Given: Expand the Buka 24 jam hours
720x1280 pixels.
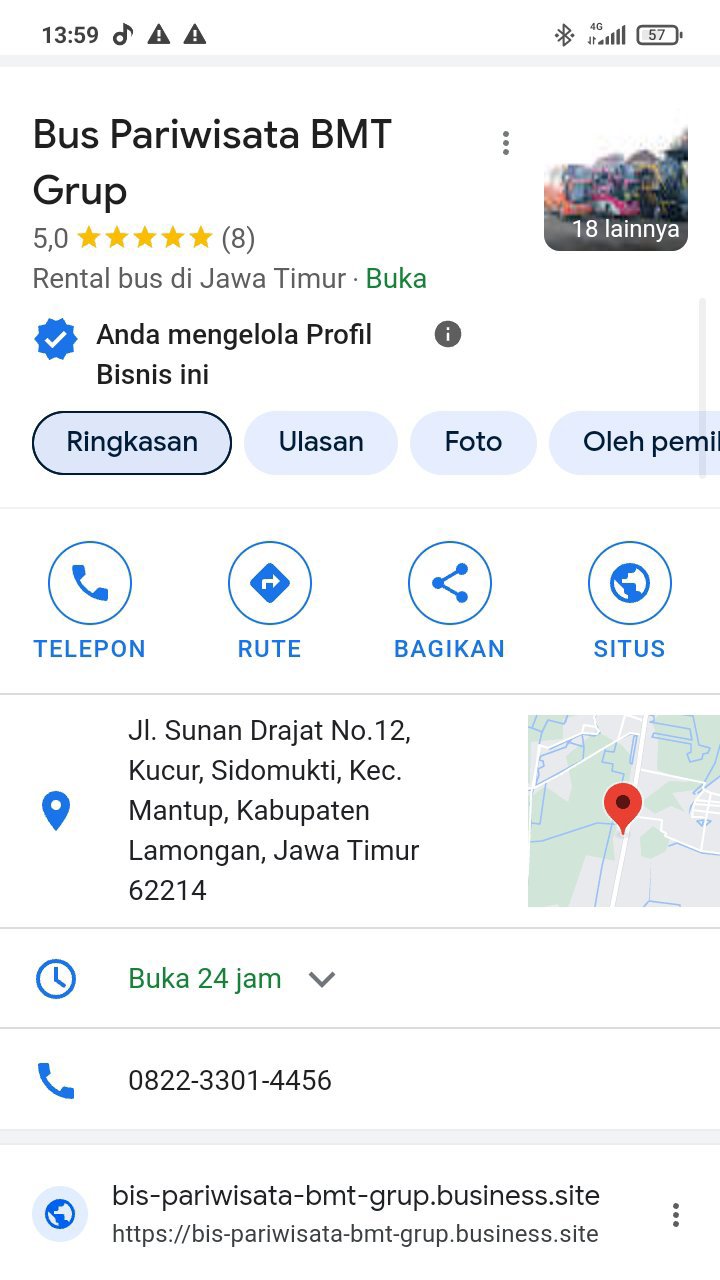Looking at the screenshot, I should click(322, 979).
